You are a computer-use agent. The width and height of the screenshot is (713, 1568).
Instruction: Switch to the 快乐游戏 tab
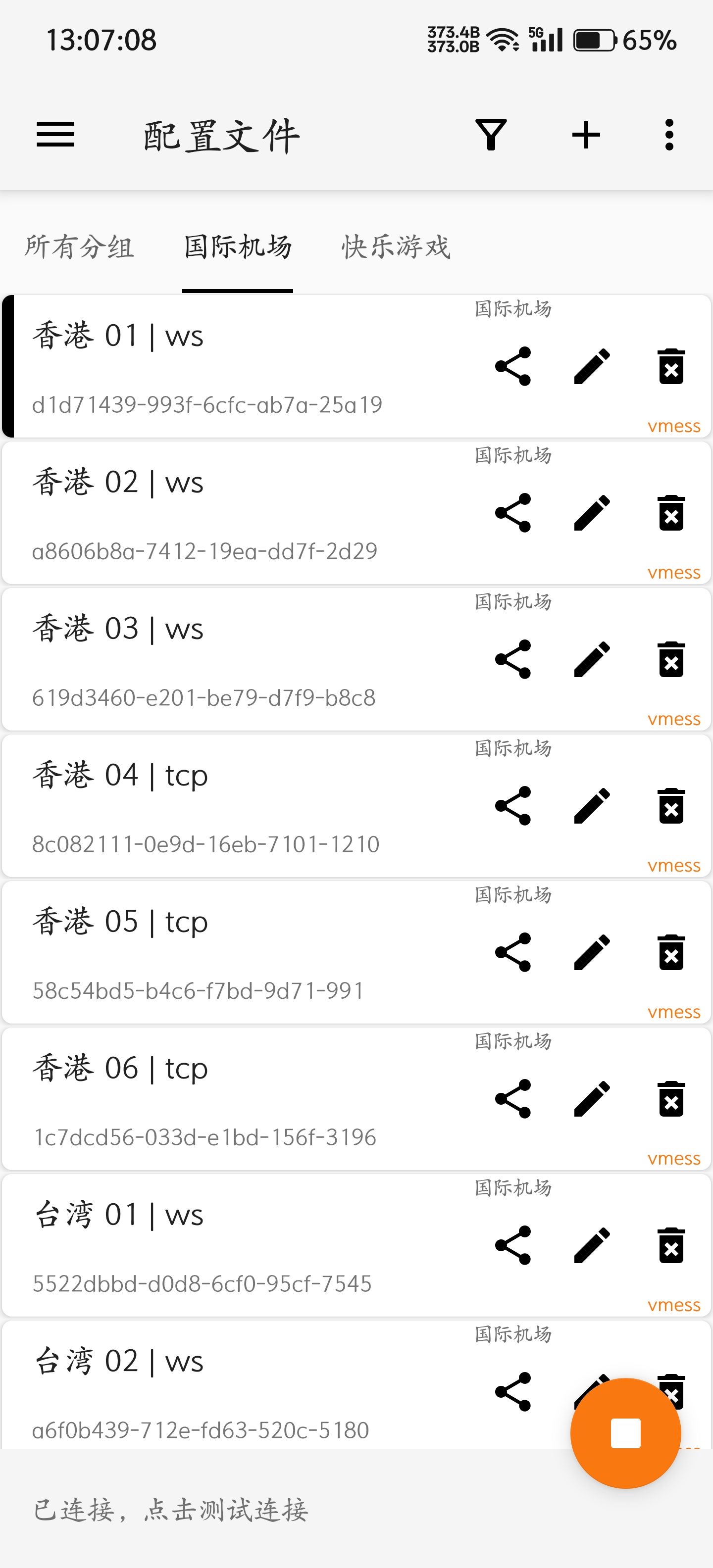pos(397,247)
